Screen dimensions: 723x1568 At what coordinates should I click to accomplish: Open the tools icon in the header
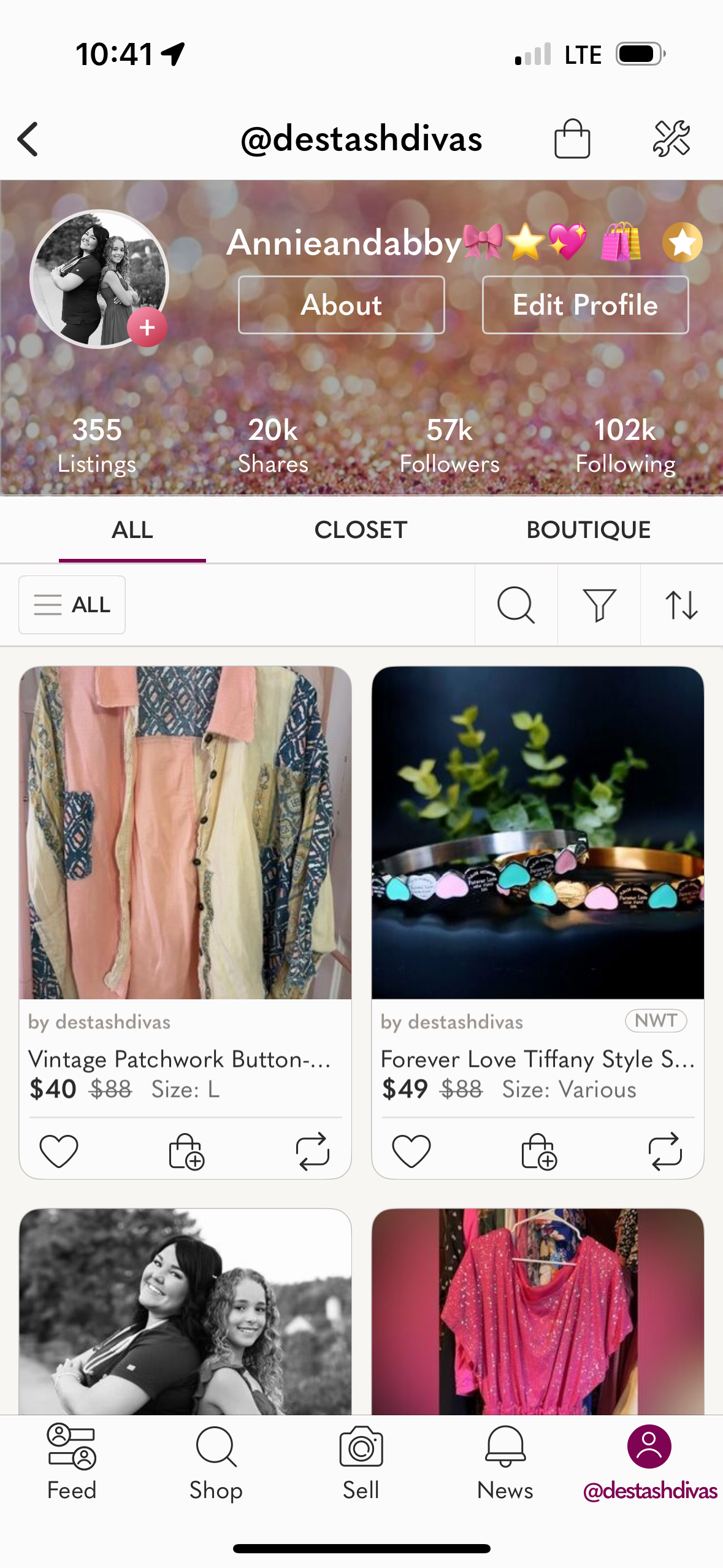[x=671, y=139]
